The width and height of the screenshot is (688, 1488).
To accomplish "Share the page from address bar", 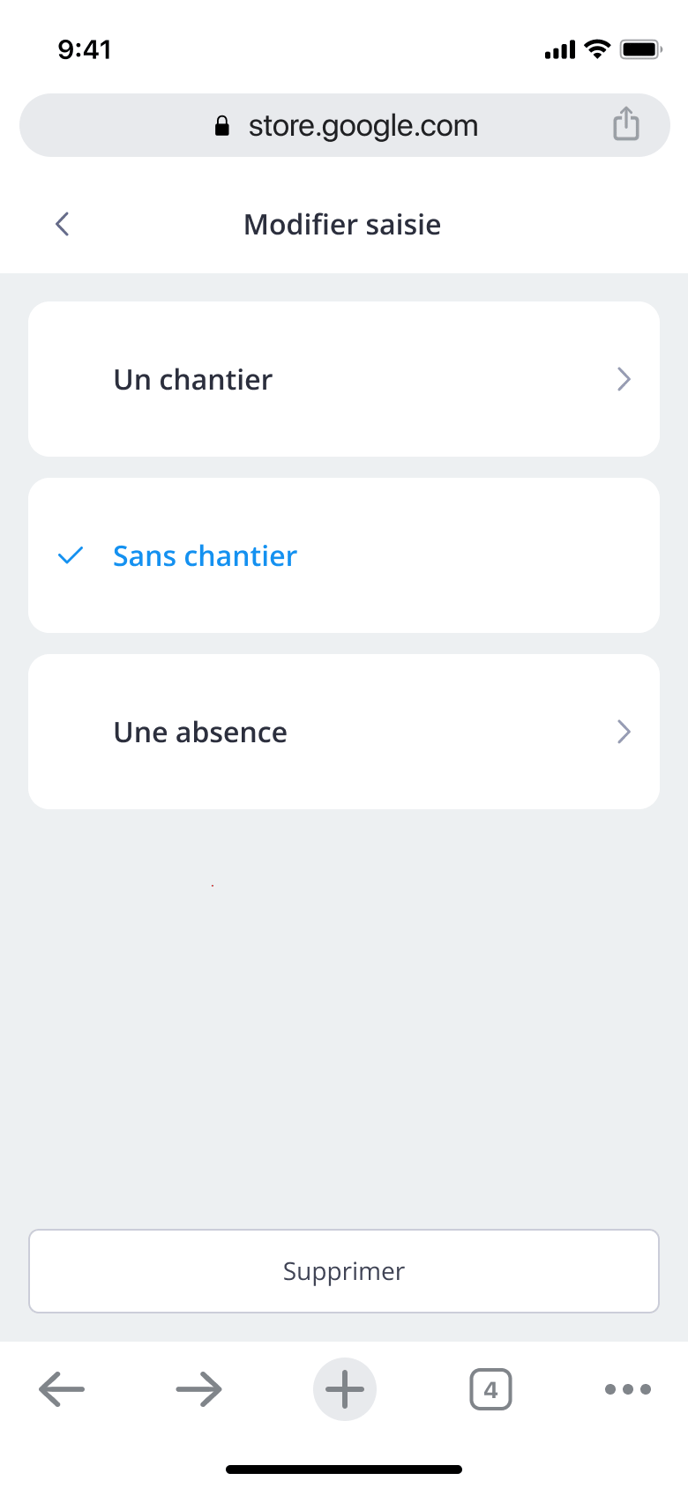I will tap(626, 125).
